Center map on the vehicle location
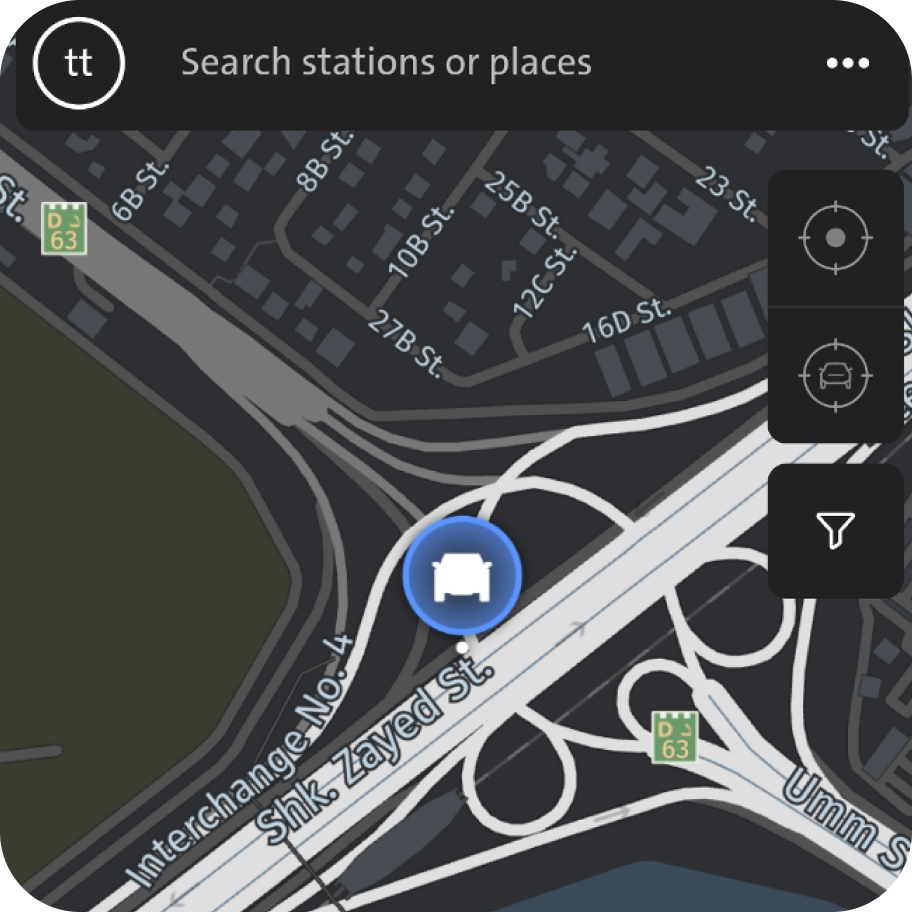The image size is (912, 912). point(836,376)
